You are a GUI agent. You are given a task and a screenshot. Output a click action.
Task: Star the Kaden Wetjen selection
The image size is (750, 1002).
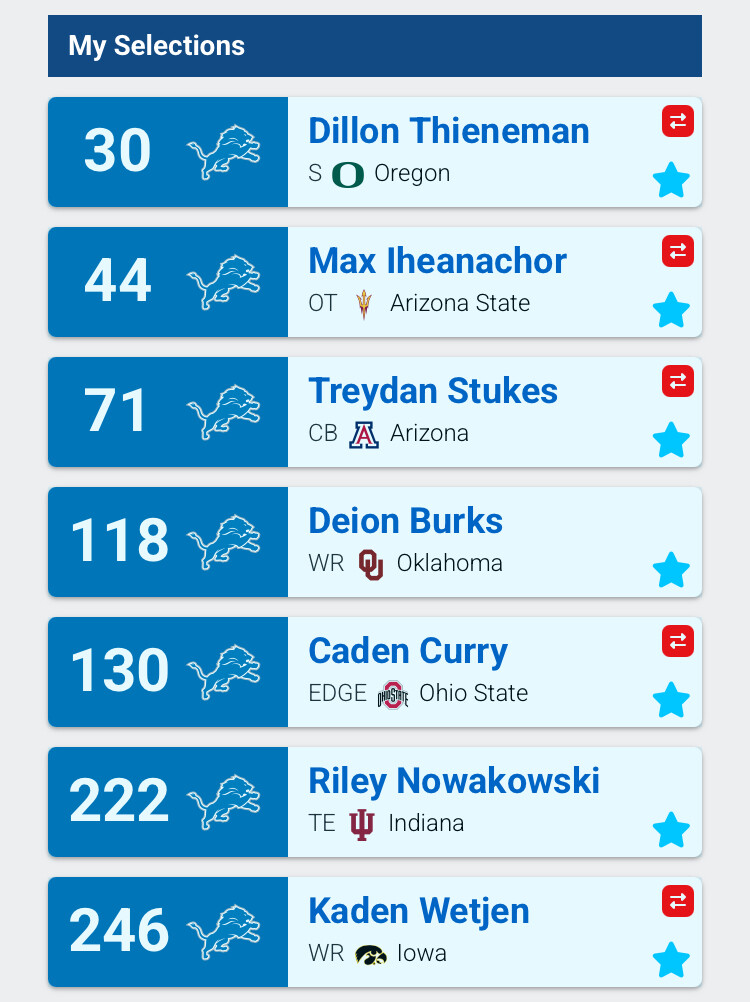click(x=671, y=961)
